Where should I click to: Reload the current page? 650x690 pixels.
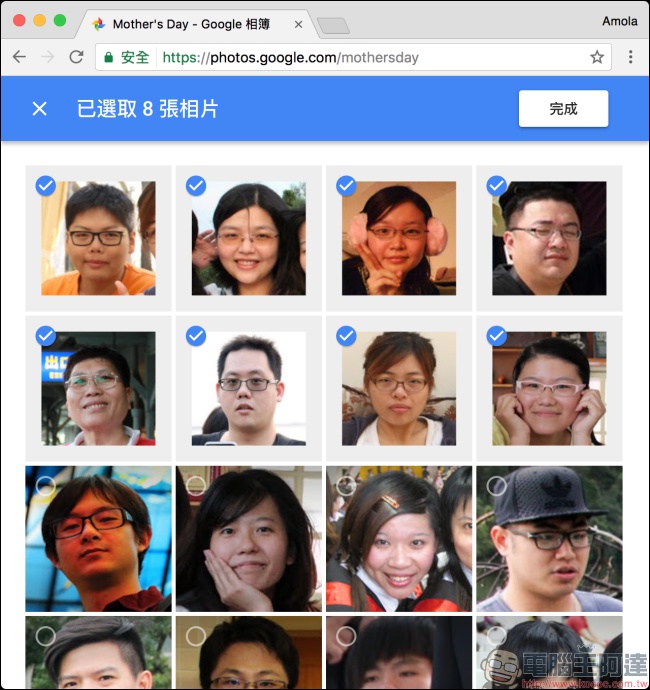[x=76, y=57]
